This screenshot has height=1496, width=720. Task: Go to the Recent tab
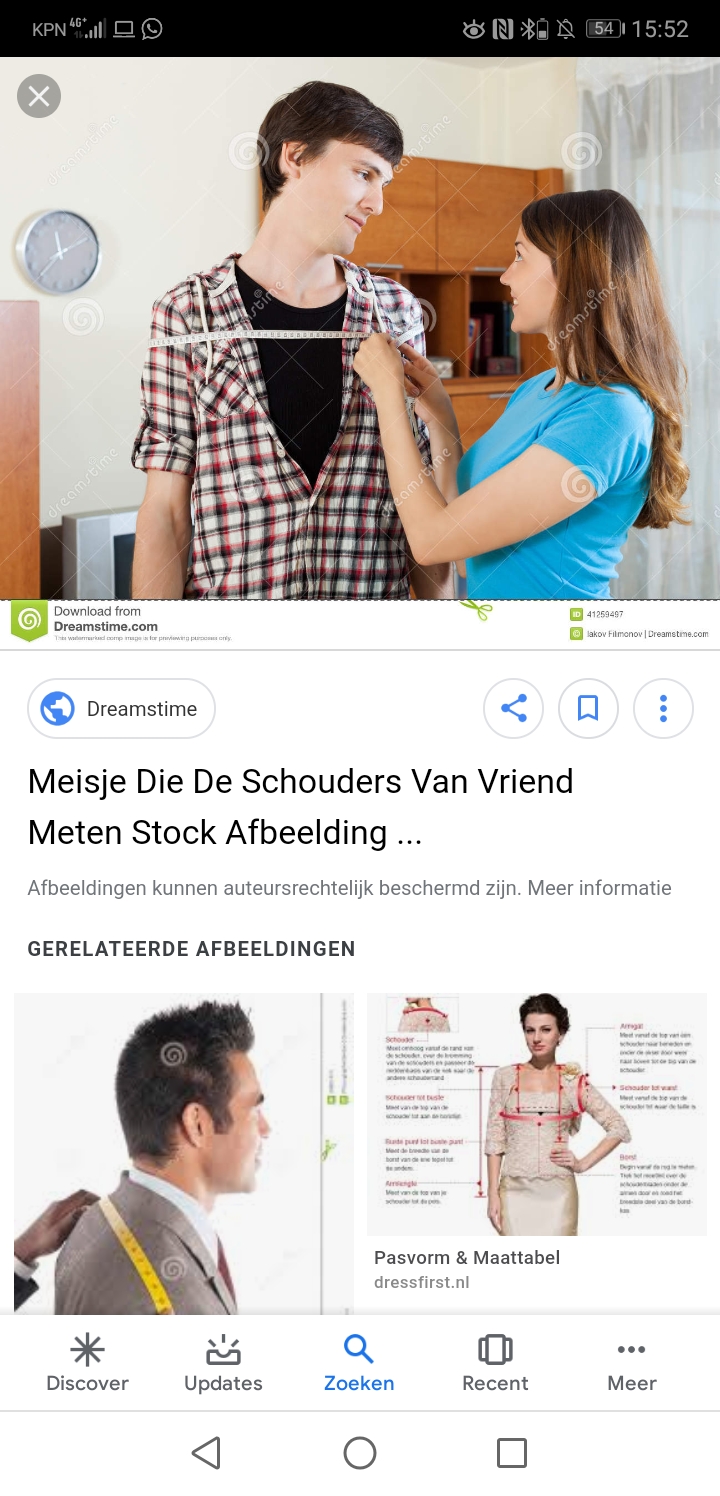click(495, 1364)
